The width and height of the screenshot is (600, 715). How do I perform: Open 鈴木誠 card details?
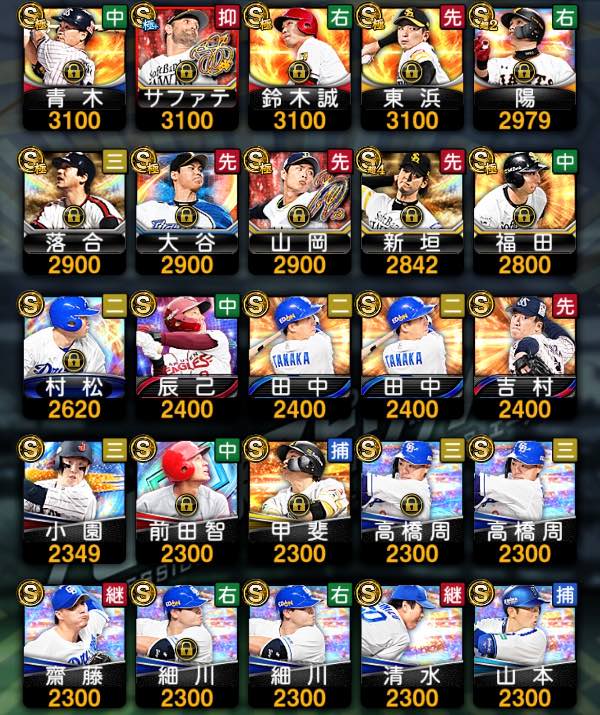[x=298, y=60]
